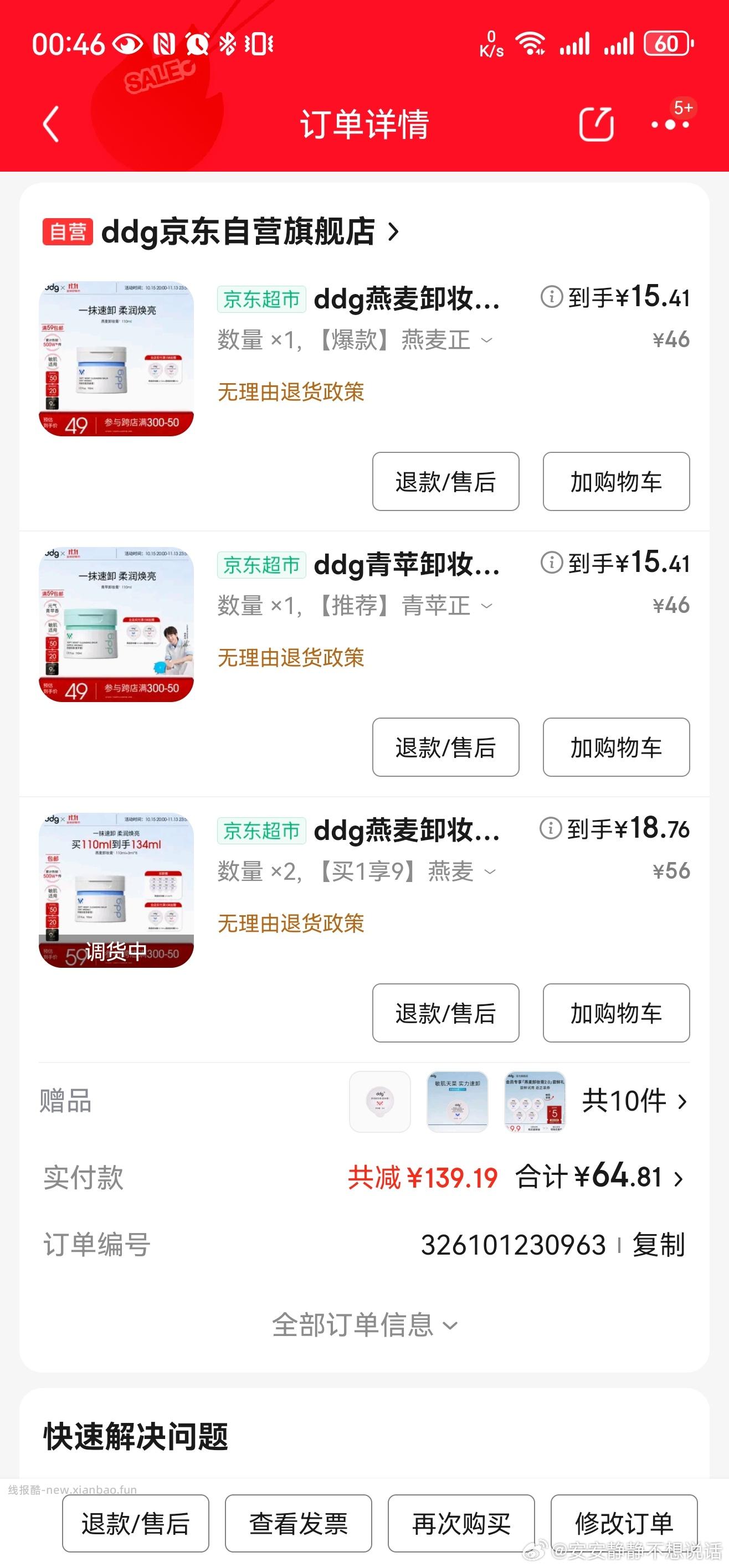Open the more options menu with 5+ badge

point(668,124)
